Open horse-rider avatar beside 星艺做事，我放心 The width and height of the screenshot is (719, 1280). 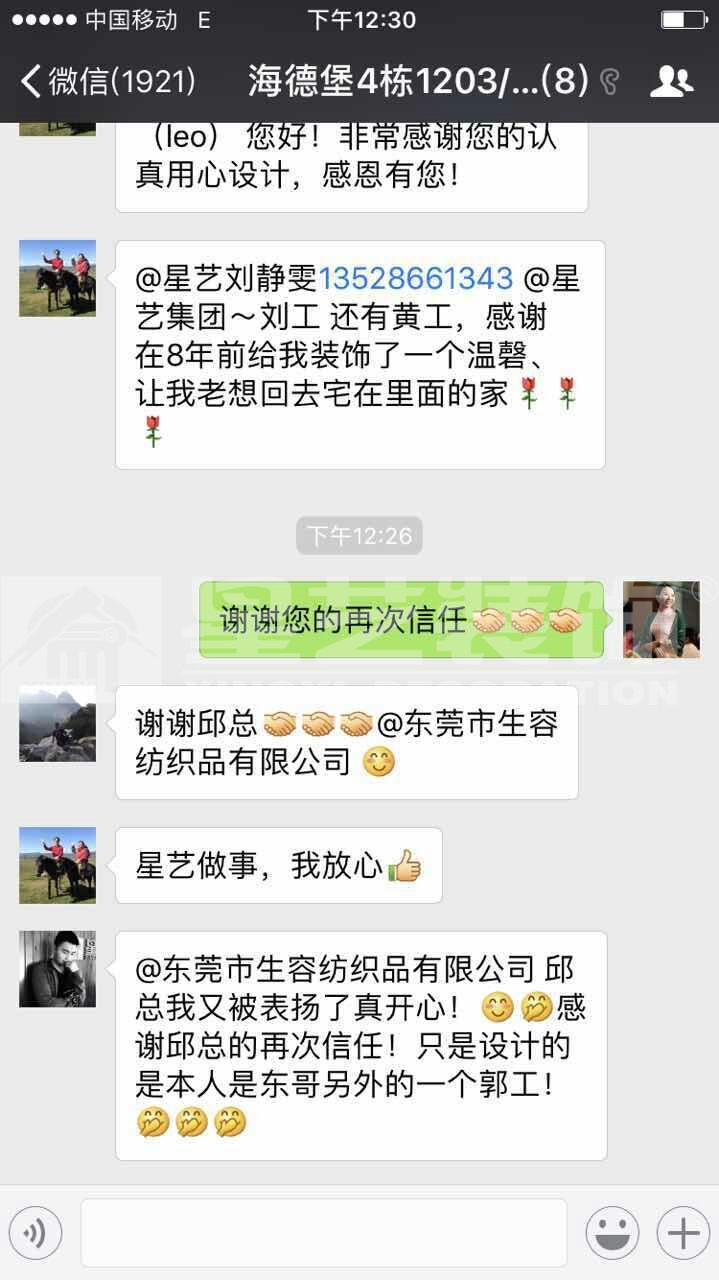(x=57, y=865)
